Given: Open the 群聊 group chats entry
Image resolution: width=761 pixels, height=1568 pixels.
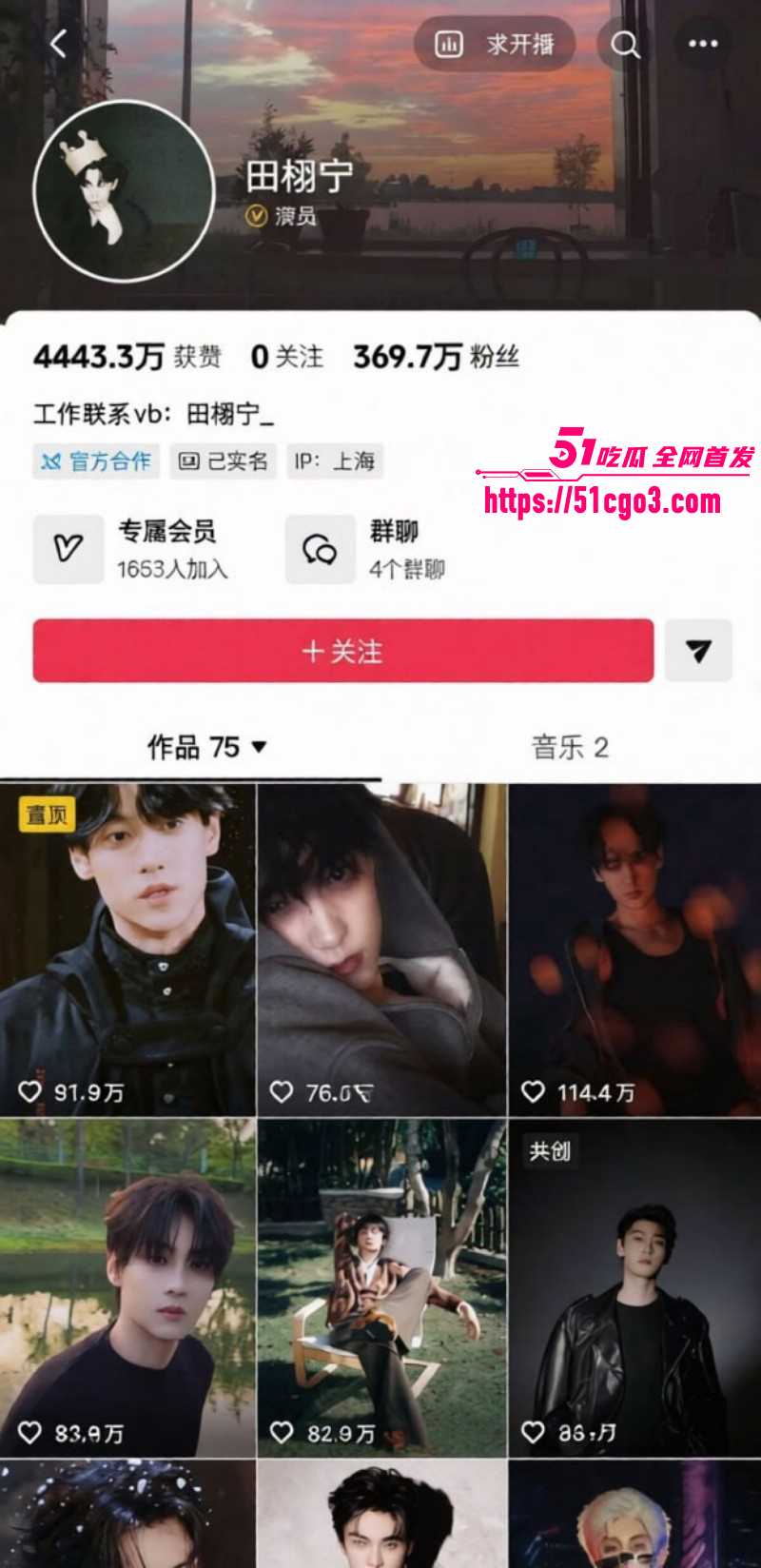Looking at the screenshot, I should (367, 549).
